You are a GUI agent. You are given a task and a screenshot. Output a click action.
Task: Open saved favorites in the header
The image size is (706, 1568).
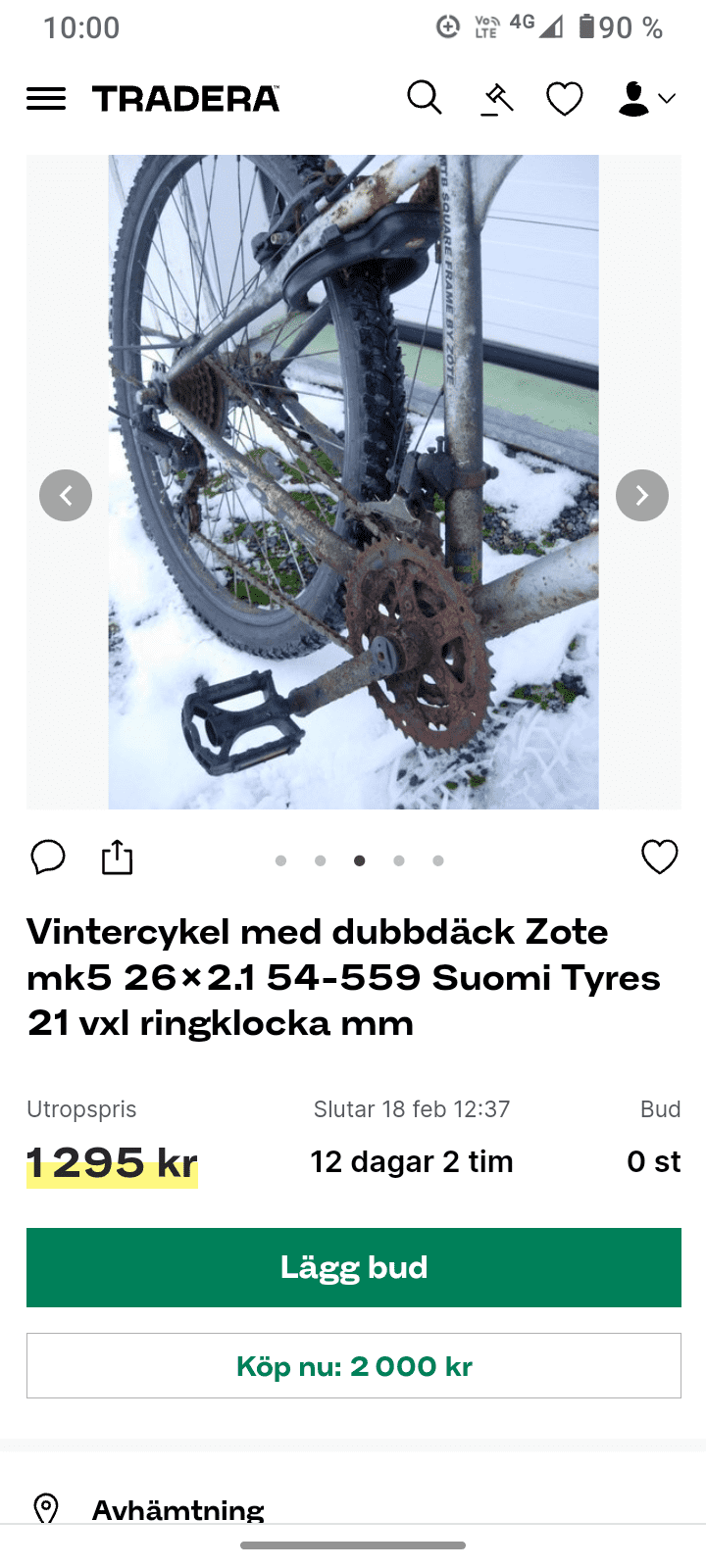[565, 99]
